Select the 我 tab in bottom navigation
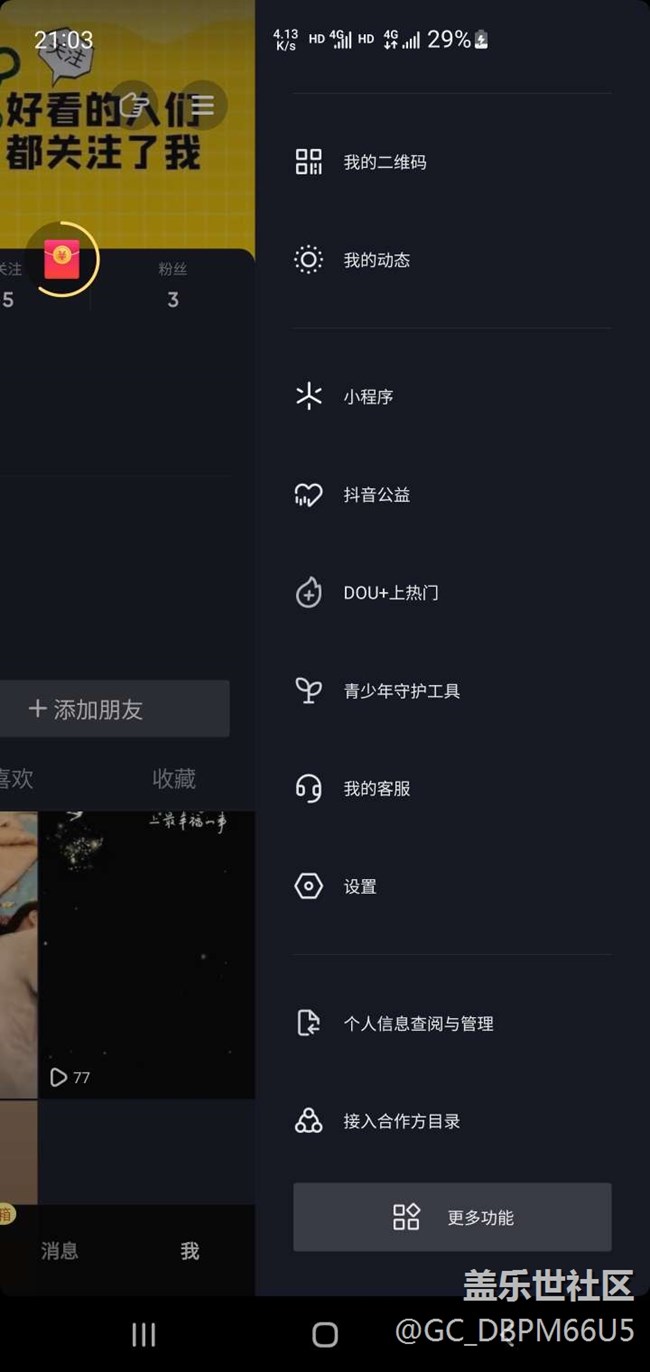Screen dimensions: 650x1372 [x=189, y=1251]
